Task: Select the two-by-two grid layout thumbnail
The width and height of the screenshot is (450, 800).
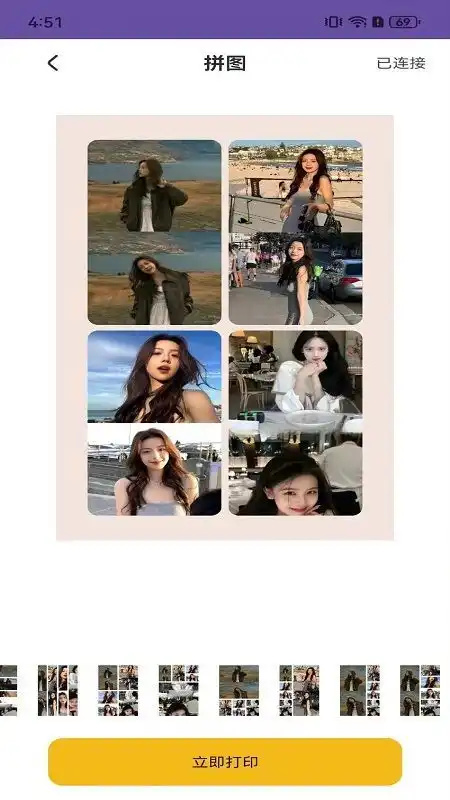Action: click(x=118, y=690)
